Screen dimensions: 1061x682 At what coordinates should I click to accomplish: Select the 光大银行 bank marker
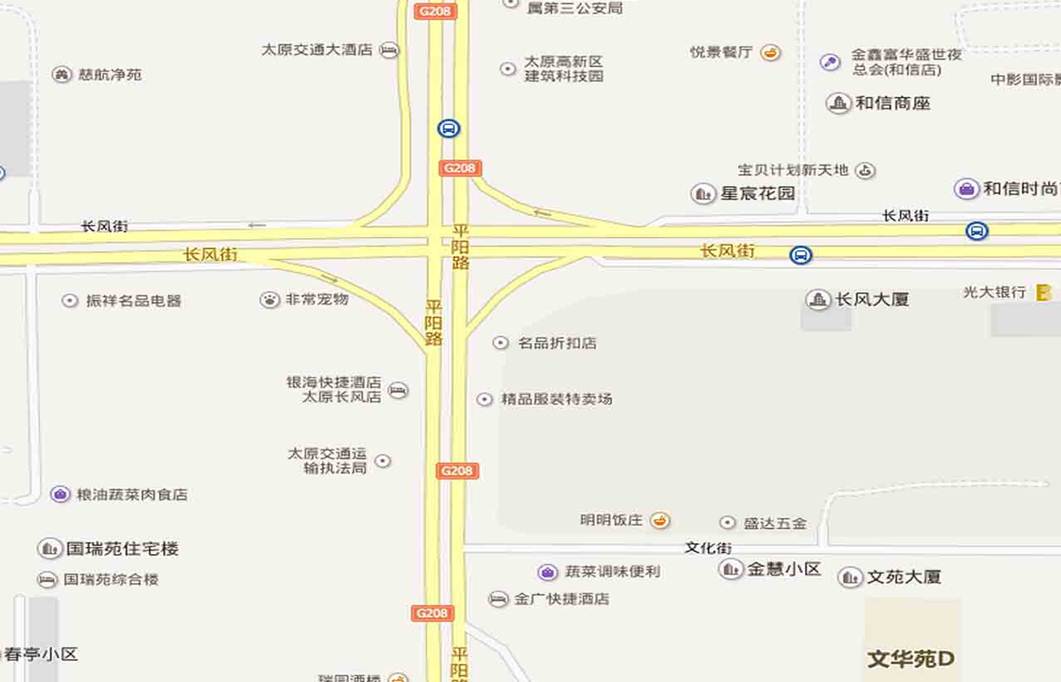coord(1044,292)
